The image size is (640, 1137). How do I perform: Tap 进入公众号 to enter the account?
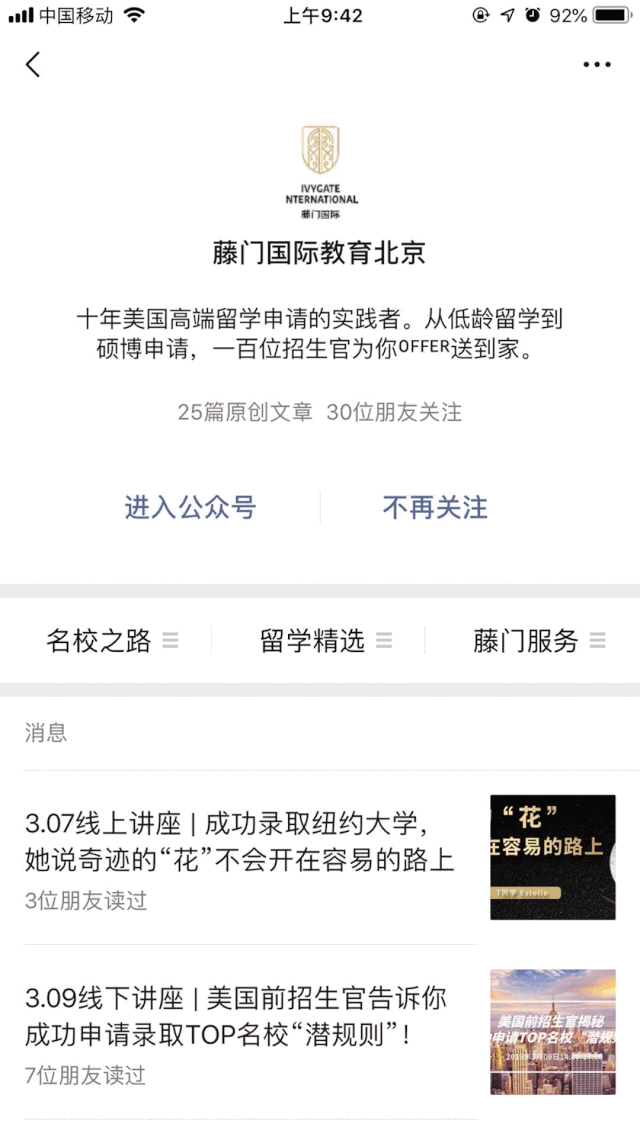(x=190, y=507)
